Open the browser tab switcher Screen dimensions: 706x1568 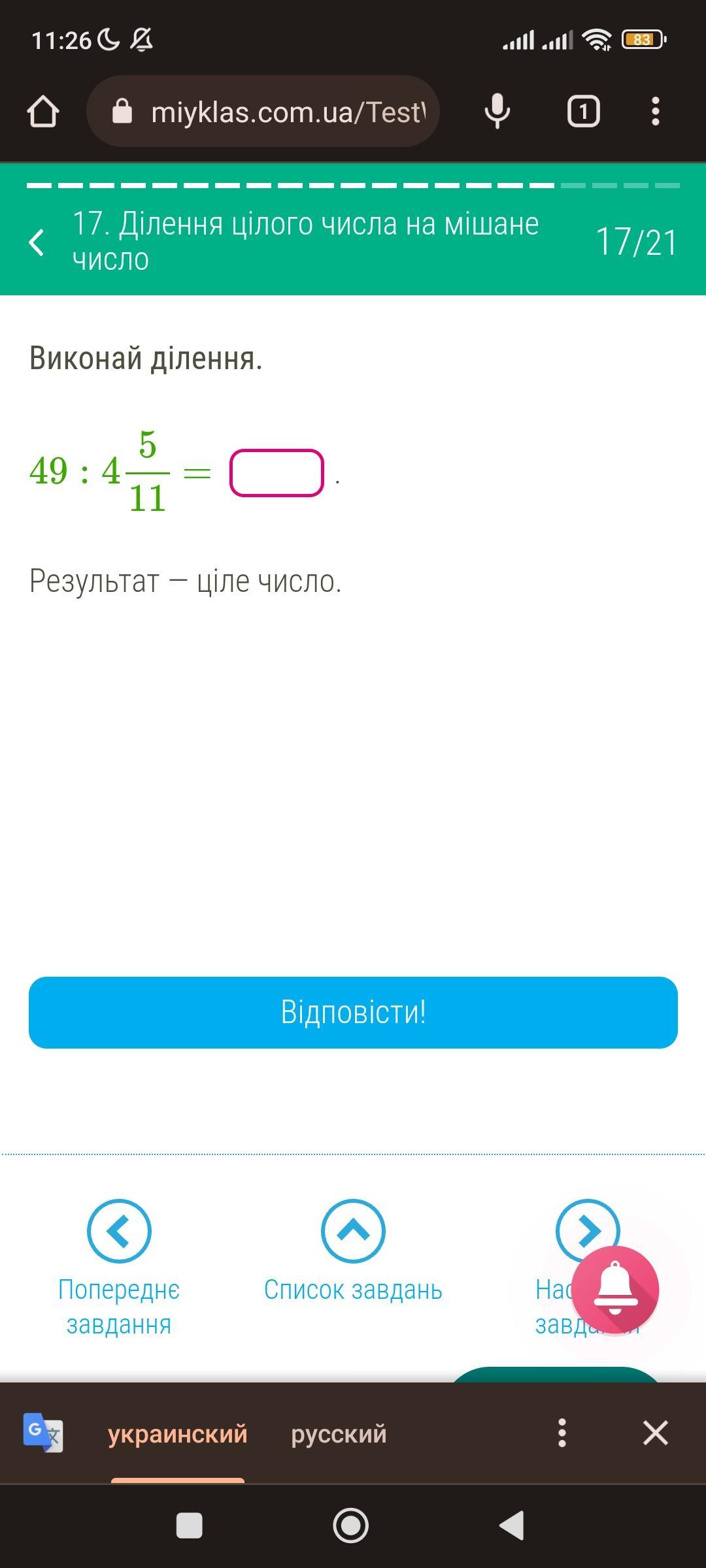click(x=583, y=112)
